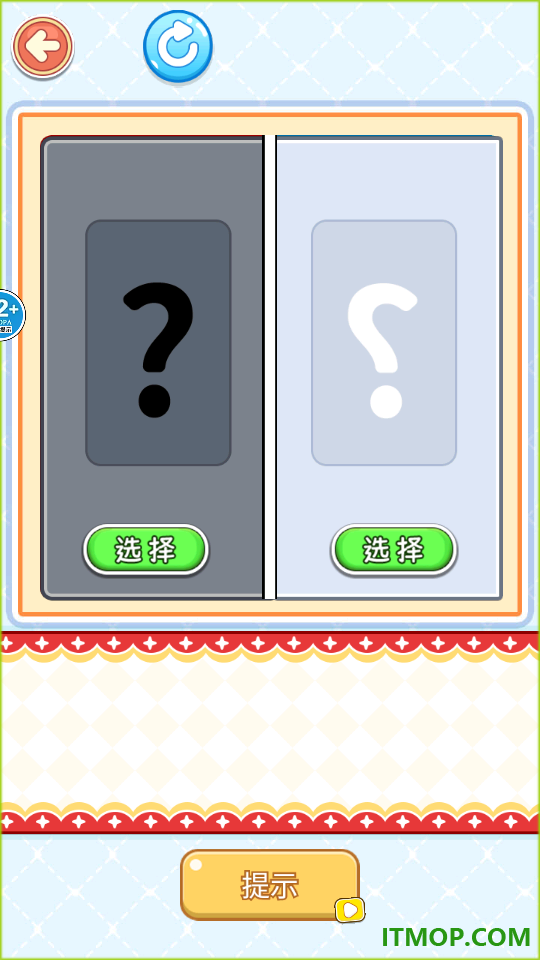The height and width of the screenshot is (960, 540).
Task: Tap the blue restart level icon
Action: click(x=178, y=47)
